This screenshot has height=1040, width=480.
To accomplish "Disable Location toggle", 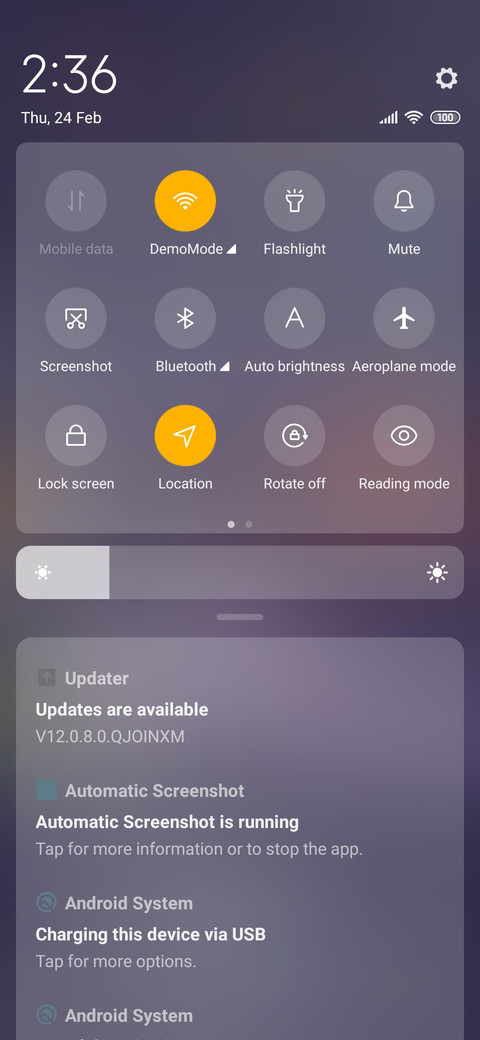I will pyautogui.click(x=185, y=436).
